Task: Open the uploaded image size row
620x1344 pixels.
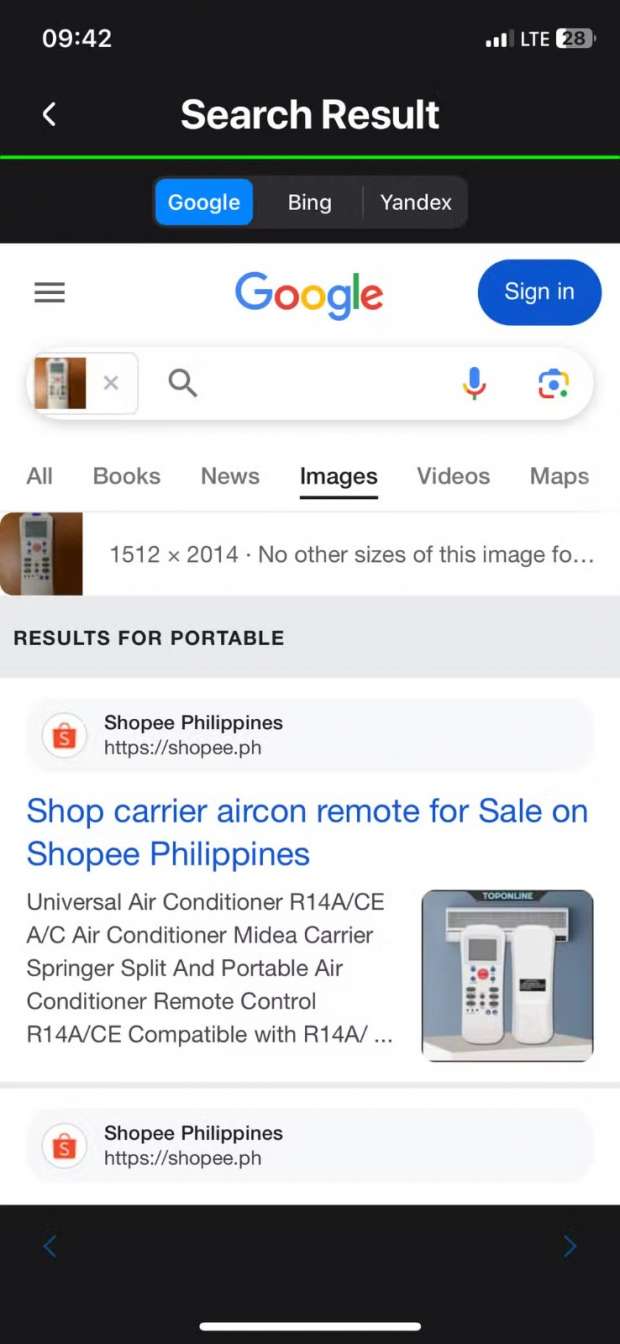Action: point(350,554)
